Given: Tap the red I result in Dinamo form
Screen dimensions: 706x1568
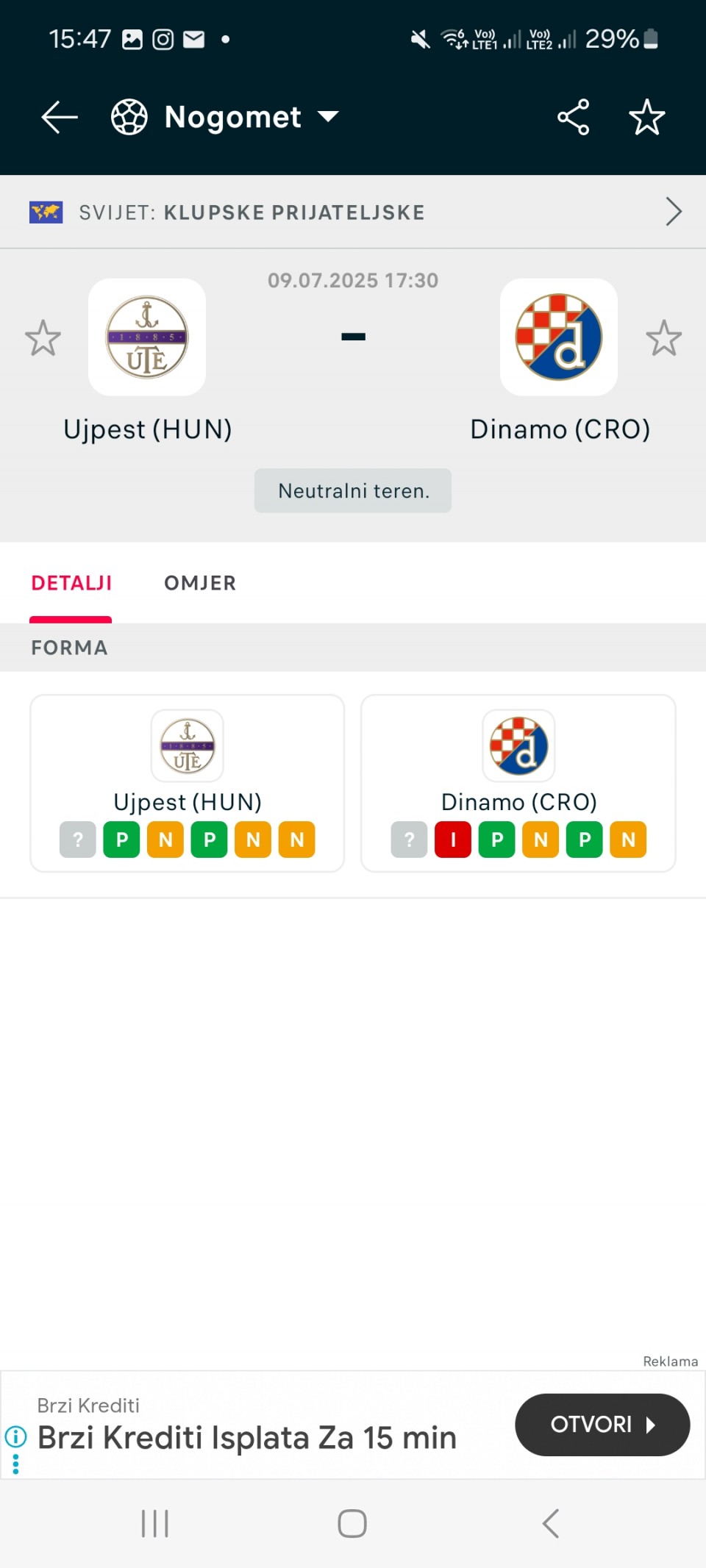Looking at the screenshot, I should [x=453, y=840].
